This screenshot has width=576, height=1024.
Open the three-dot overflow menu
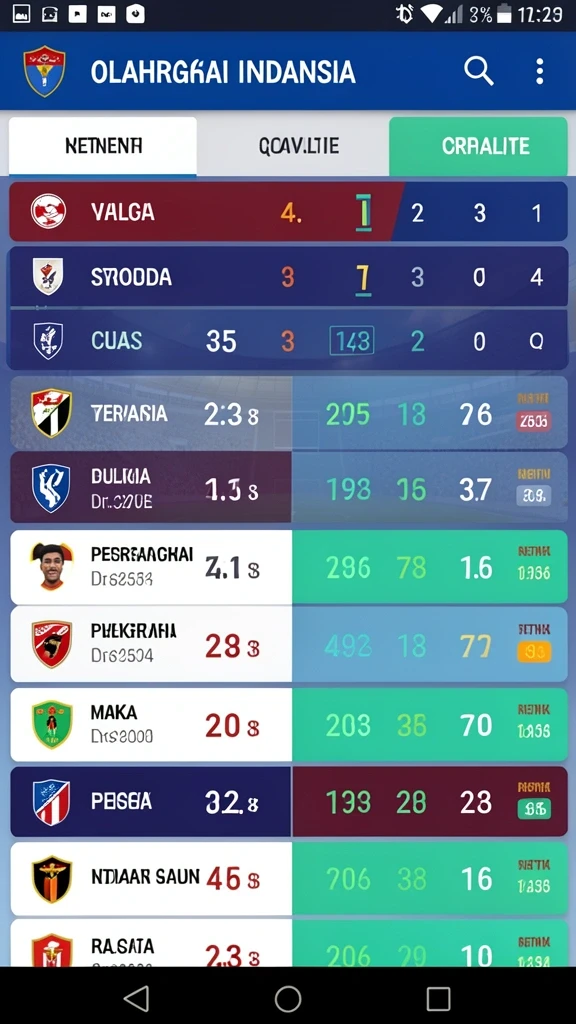pyautogui.click(x=539, y=71)
